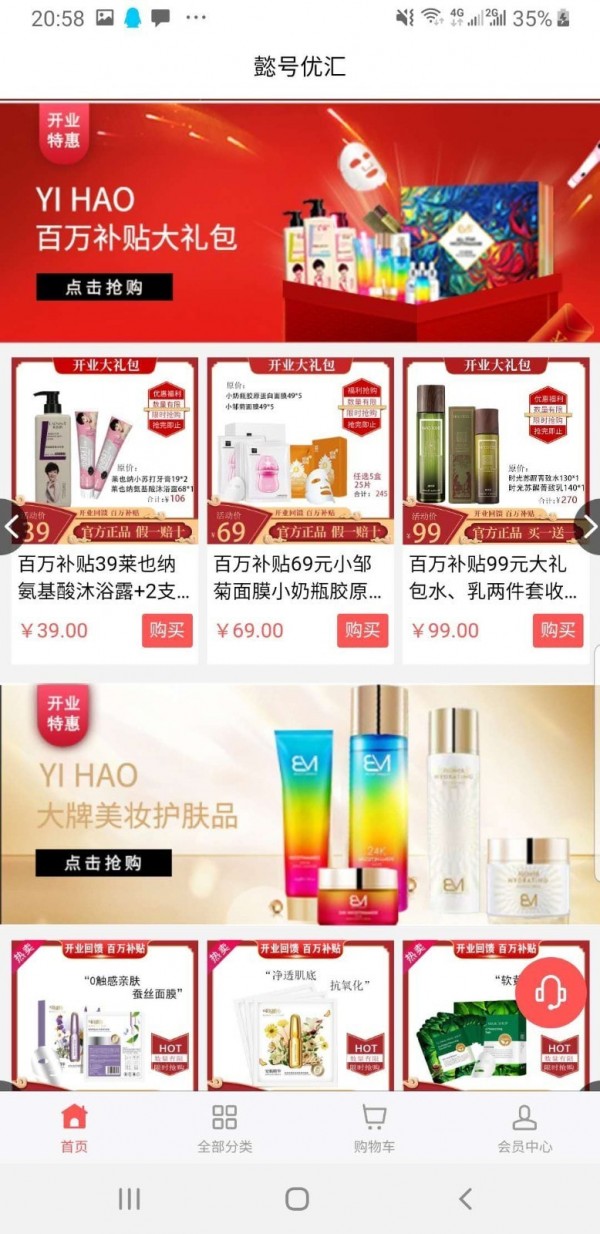Buy the ¥39.00 shower gel bundle
The image size is (600, 1234).
click(167, 630)
